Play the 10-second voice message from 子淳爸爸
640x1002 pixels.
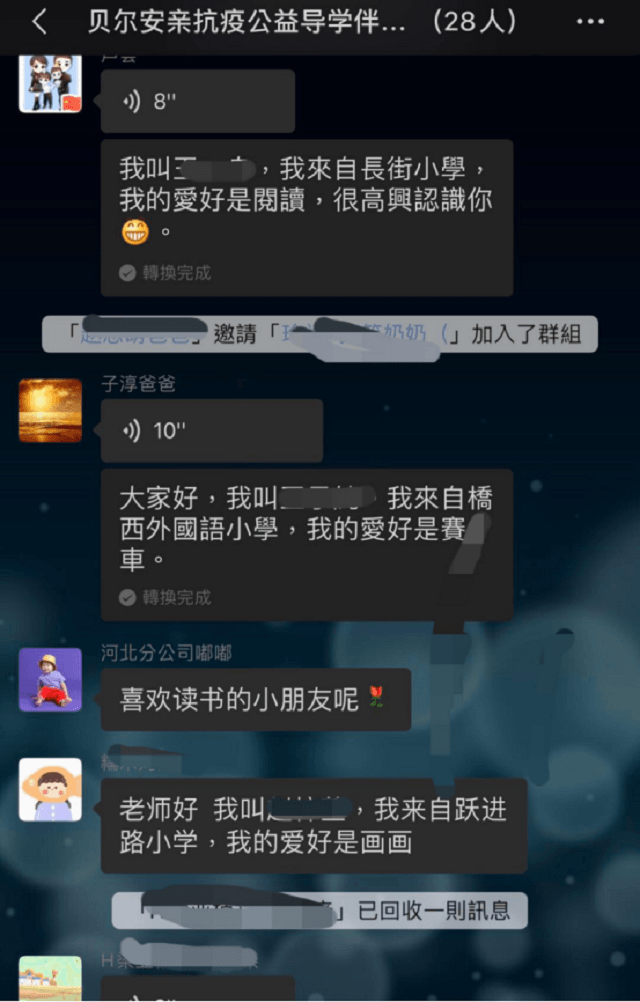click(211, 431)
